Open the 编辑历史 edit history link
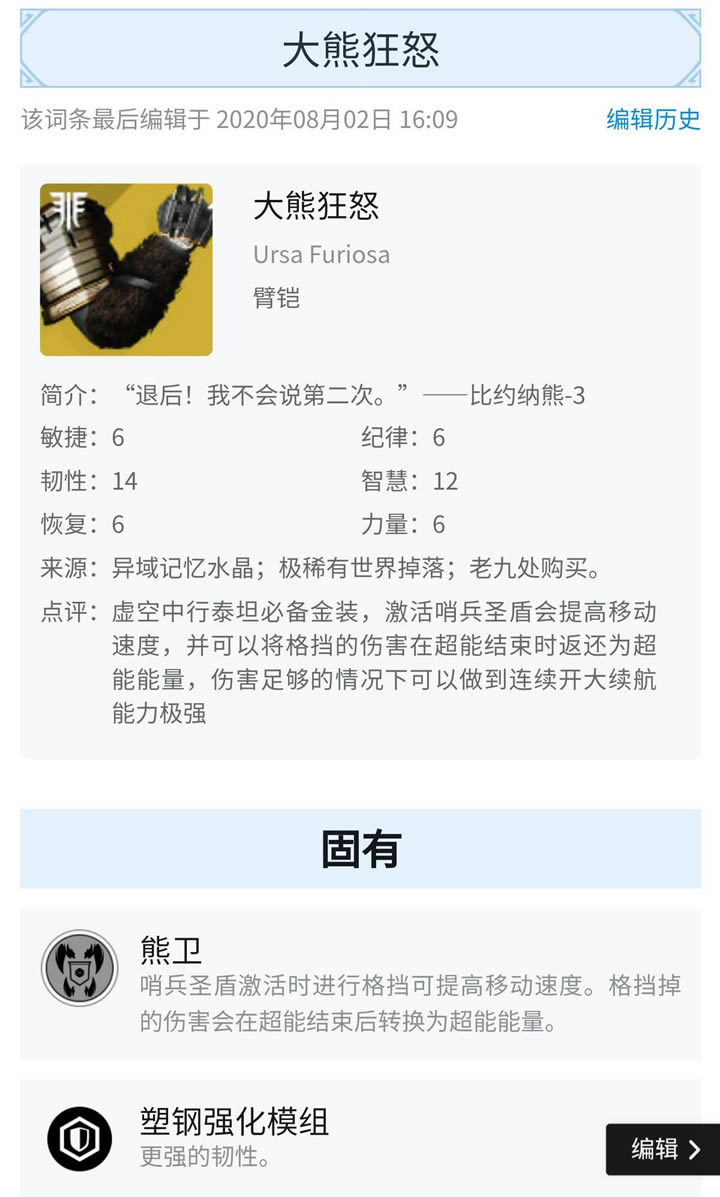 653,120
